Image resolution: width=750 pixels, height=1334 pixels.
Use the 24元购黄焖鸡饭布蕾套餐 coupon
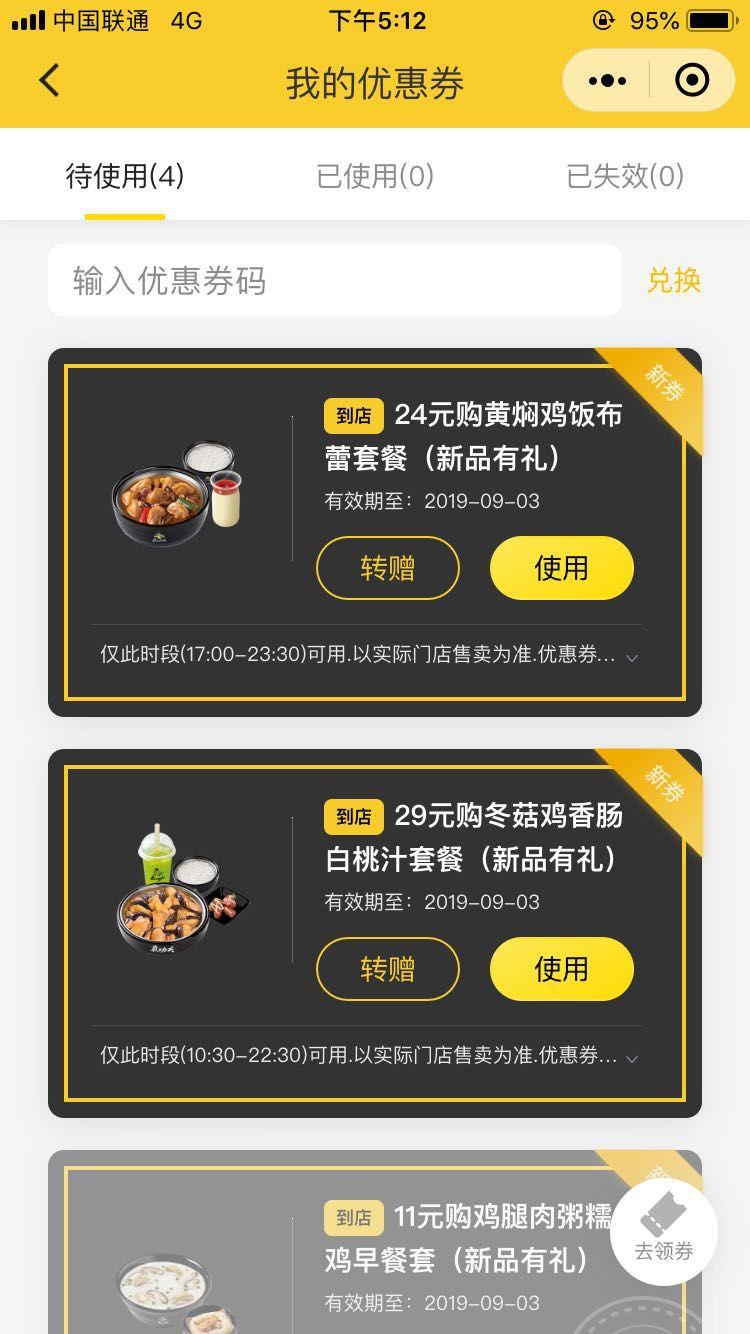(561, 568)
